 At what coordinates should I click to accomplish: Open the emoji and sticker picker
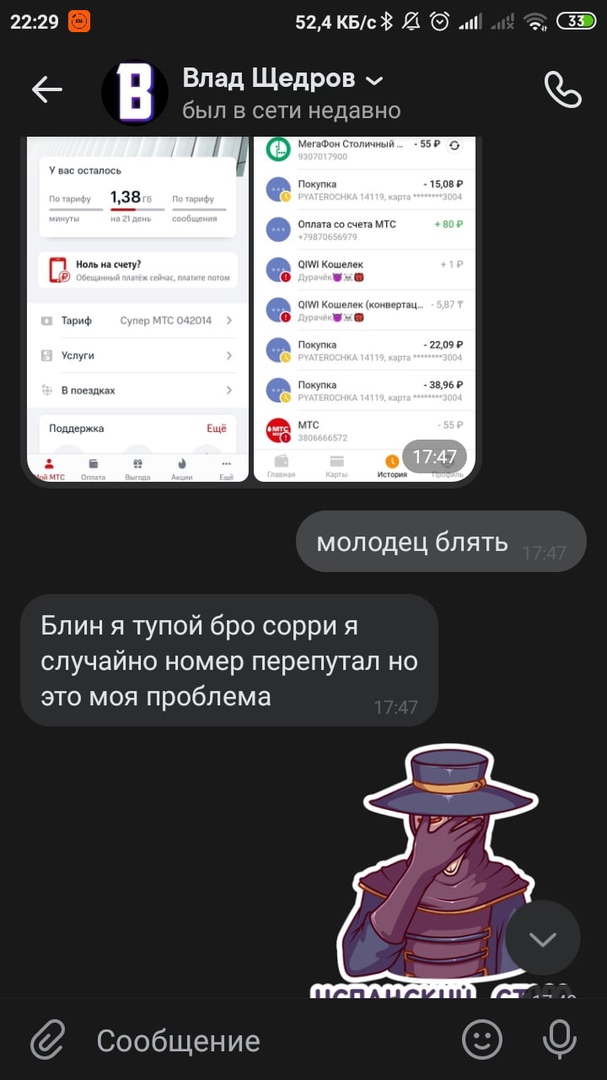482,1040
